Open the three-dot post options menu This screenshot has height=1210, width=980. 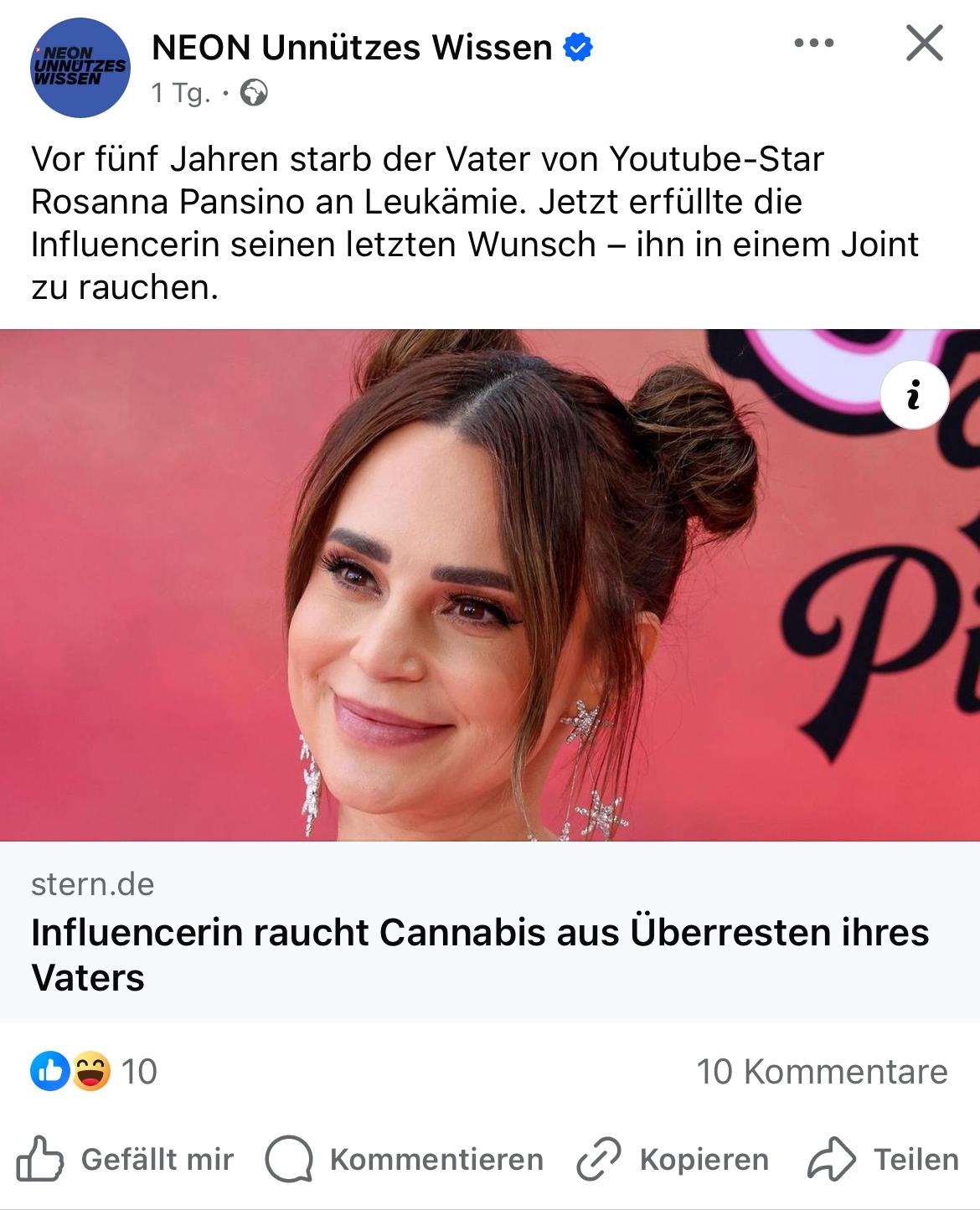pos(814,44)
